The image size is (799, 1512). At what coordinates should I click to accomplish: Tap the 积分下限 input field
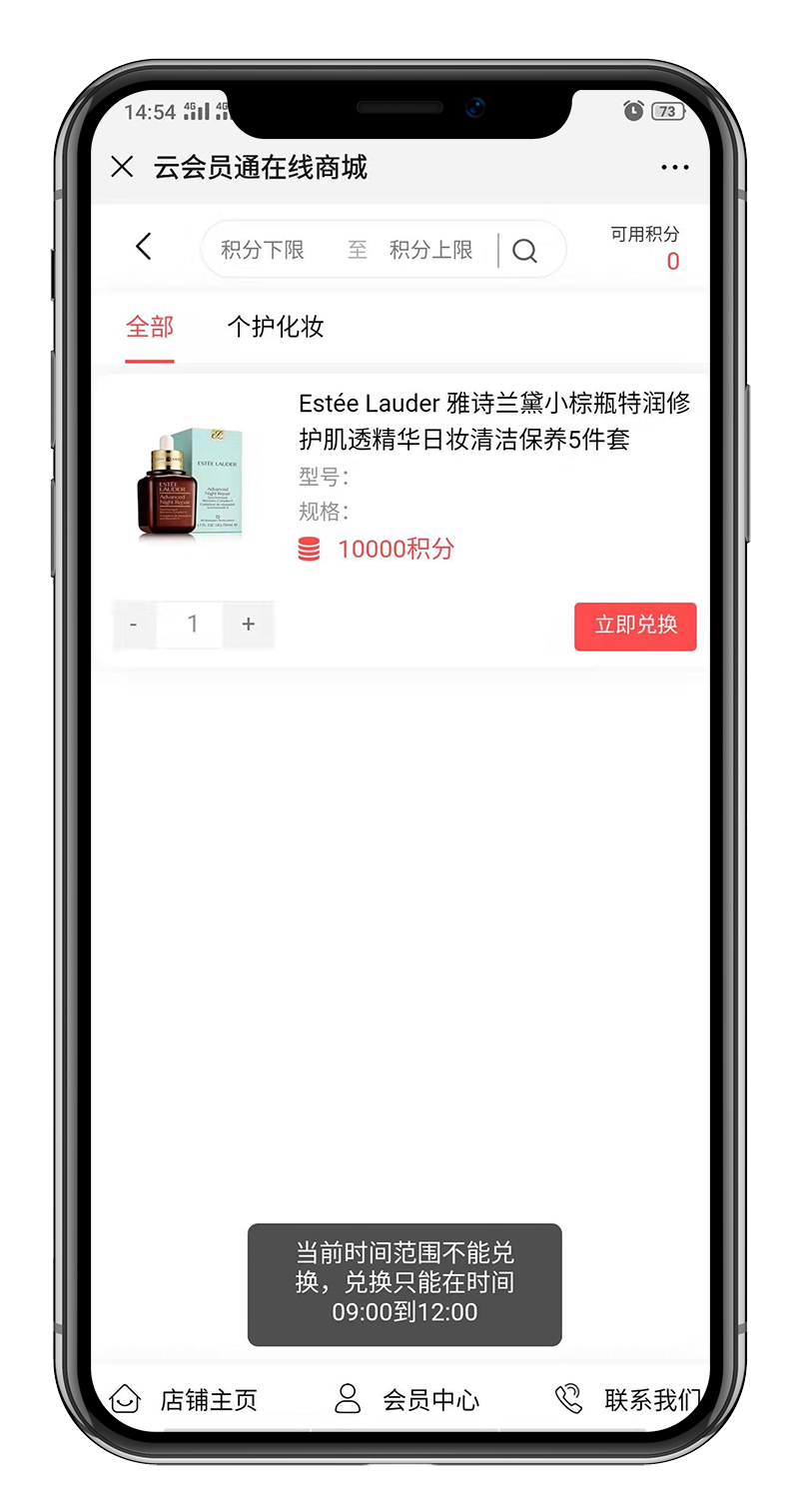263,250
